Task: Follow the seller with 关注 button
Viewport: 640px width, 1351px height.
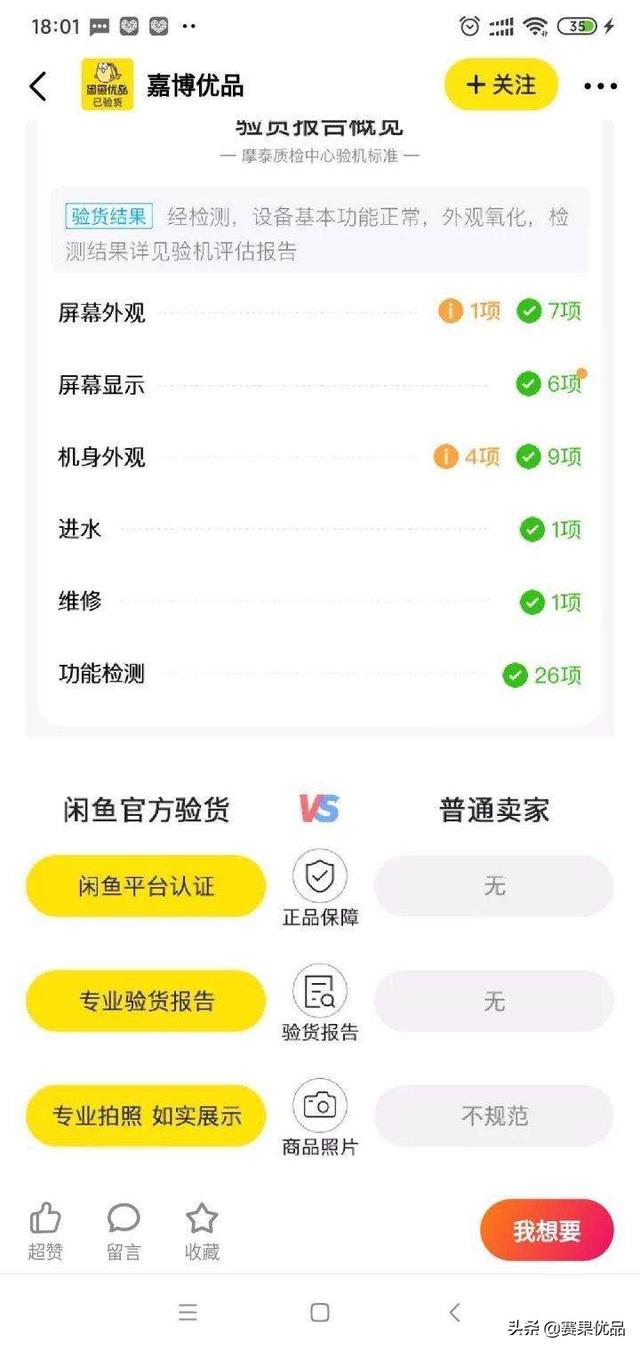Action: click(501, 85)
